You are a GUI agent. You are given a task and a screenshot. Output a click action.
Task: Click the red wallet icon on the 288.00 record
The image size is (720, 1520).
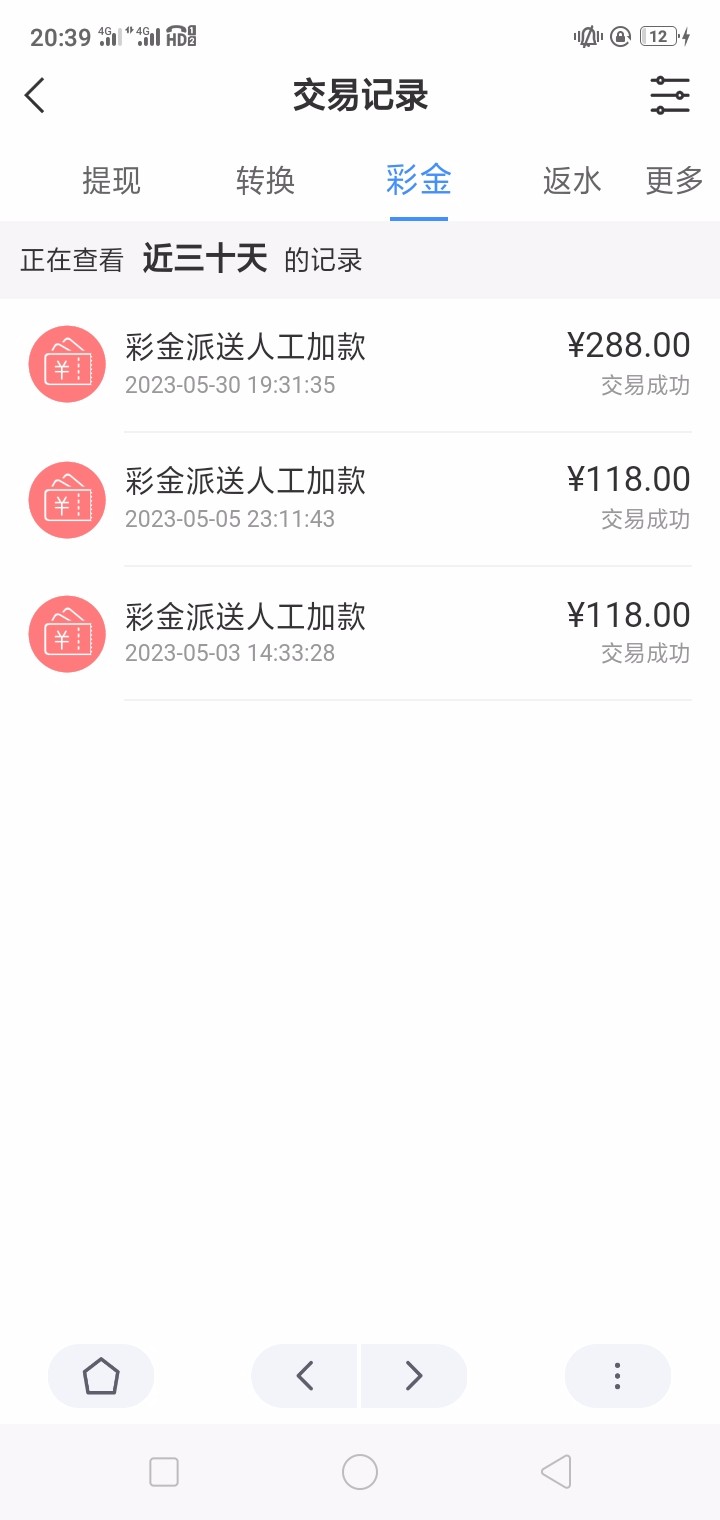coord(67,363)
